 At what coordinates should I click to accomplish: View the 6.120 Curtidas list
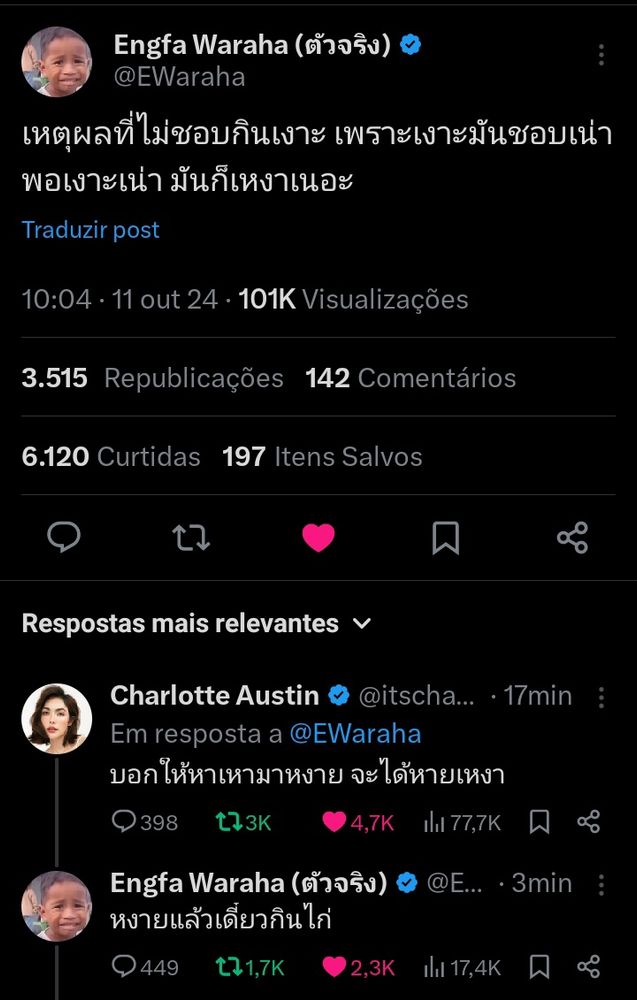pos(111,457)
